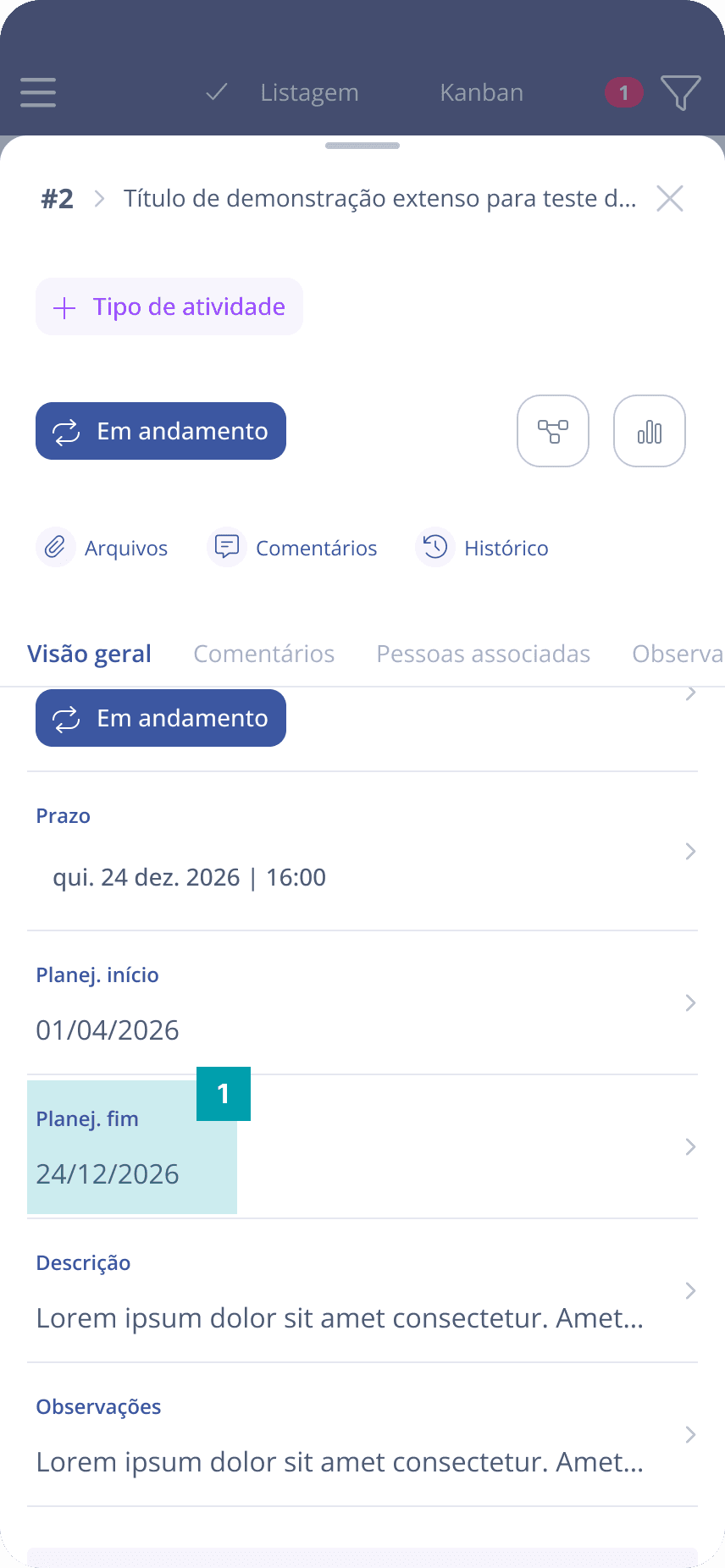Image resolution: width=725 pixels, height=1568 pixels.
Task: Expand the highlighted Planej. fim field
Action: coord(689,1146)
